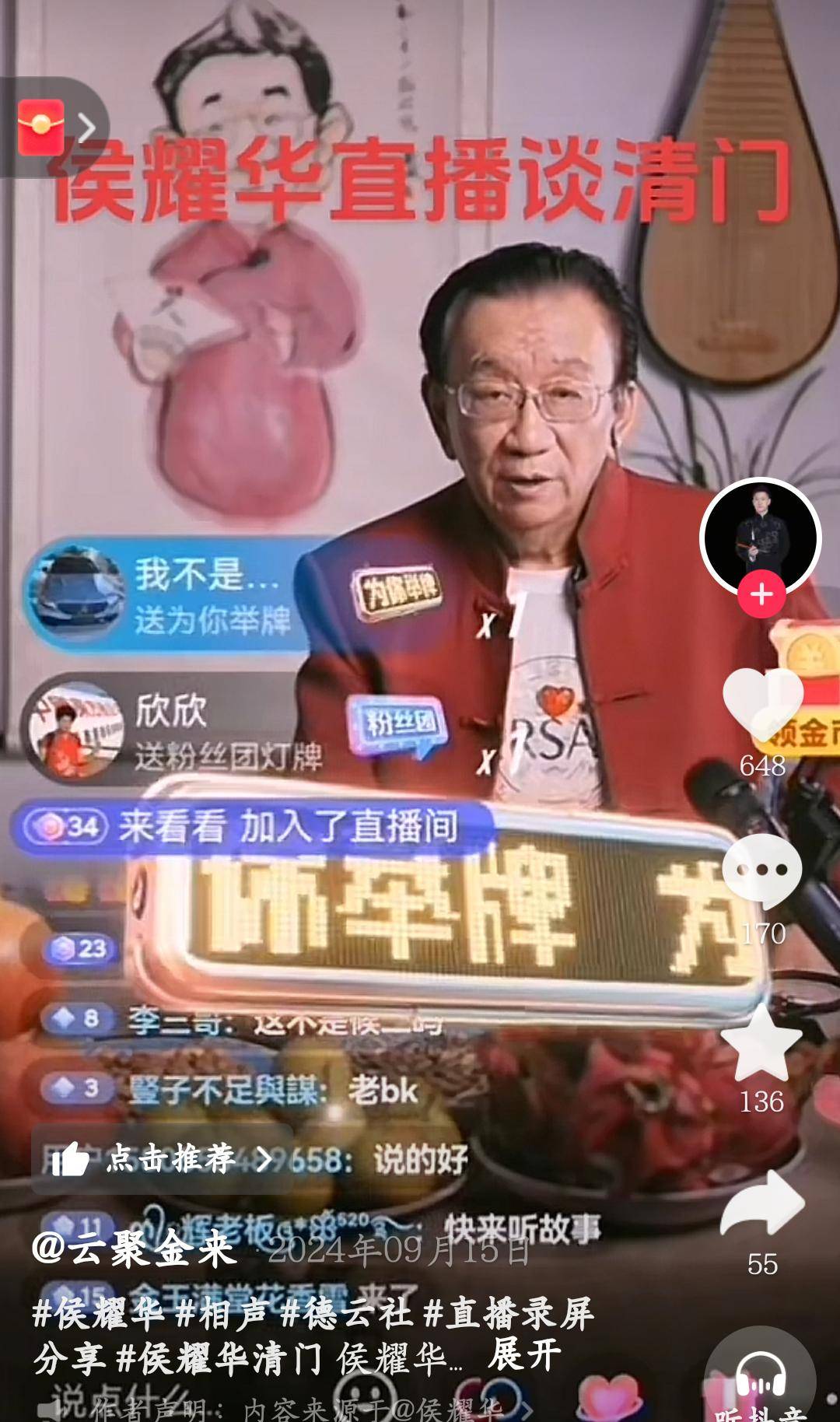The width and height of the screenshot is (840, 1422).
Task: Expand the caption with 展开
Action: (x=523, y=1354)
